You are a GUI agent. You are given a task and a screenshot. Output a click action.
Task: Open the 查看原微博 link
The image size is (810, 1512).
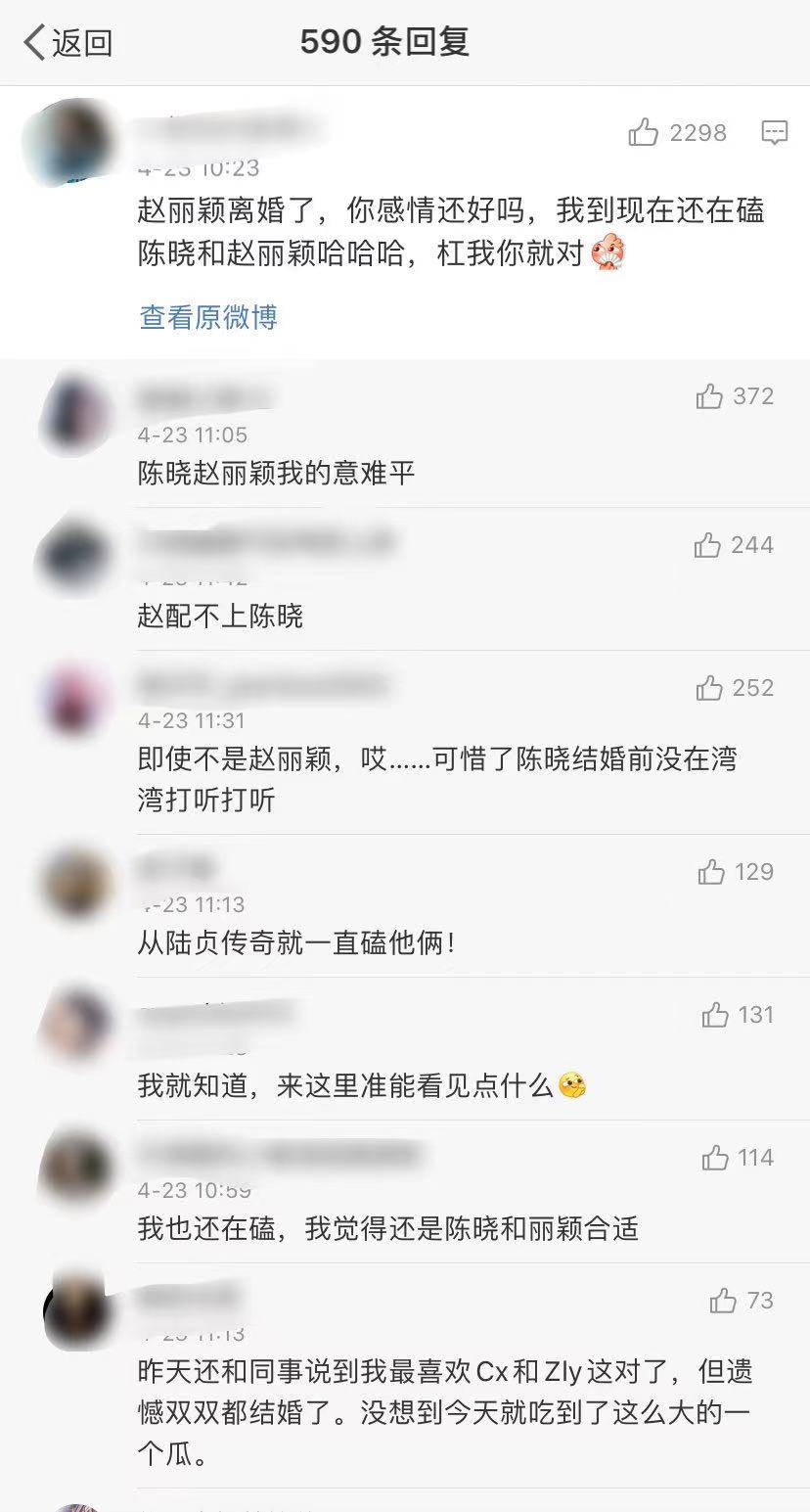click(208, 317)
